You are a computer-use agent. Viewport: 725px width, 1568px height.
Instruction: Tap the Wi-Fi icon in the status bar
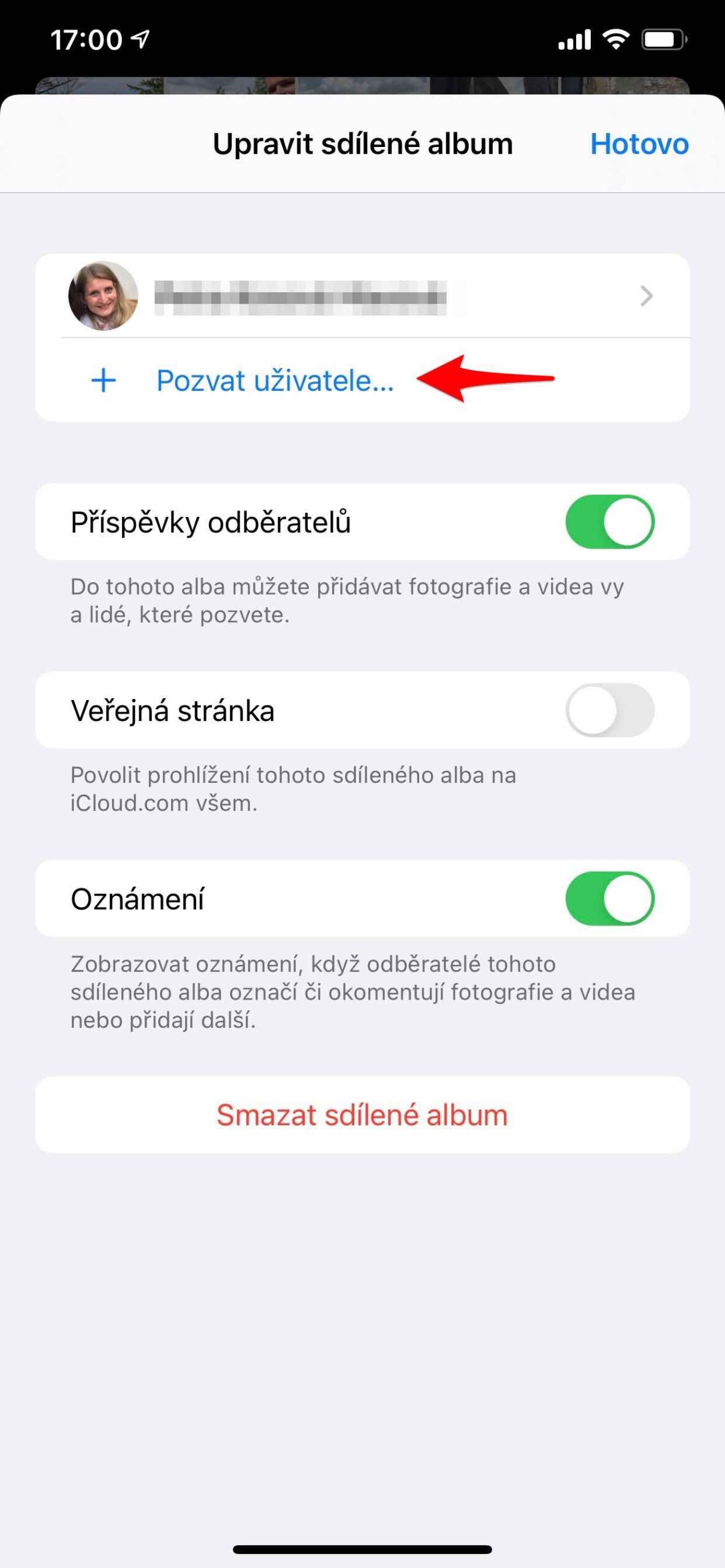pyautogui.click(x=615, y=38)
